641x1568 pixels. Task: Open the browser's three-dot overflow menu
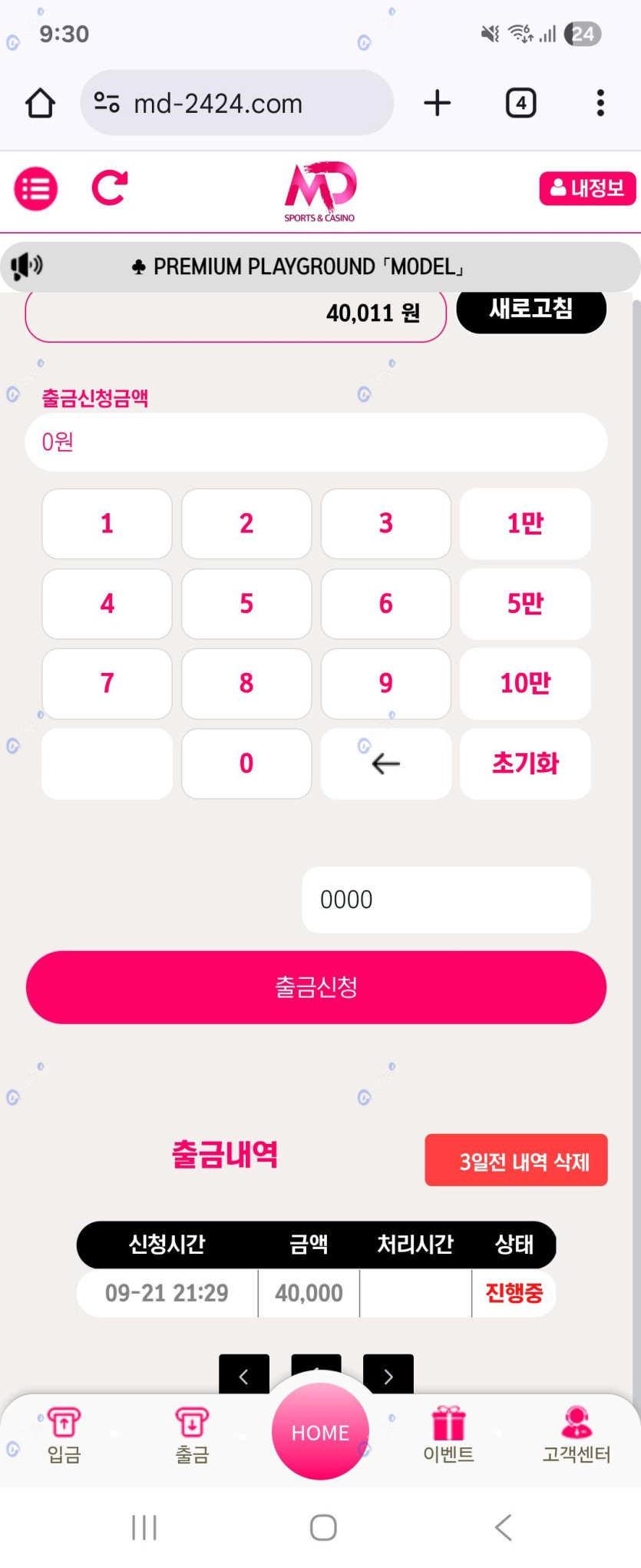(x=600, y=103)
